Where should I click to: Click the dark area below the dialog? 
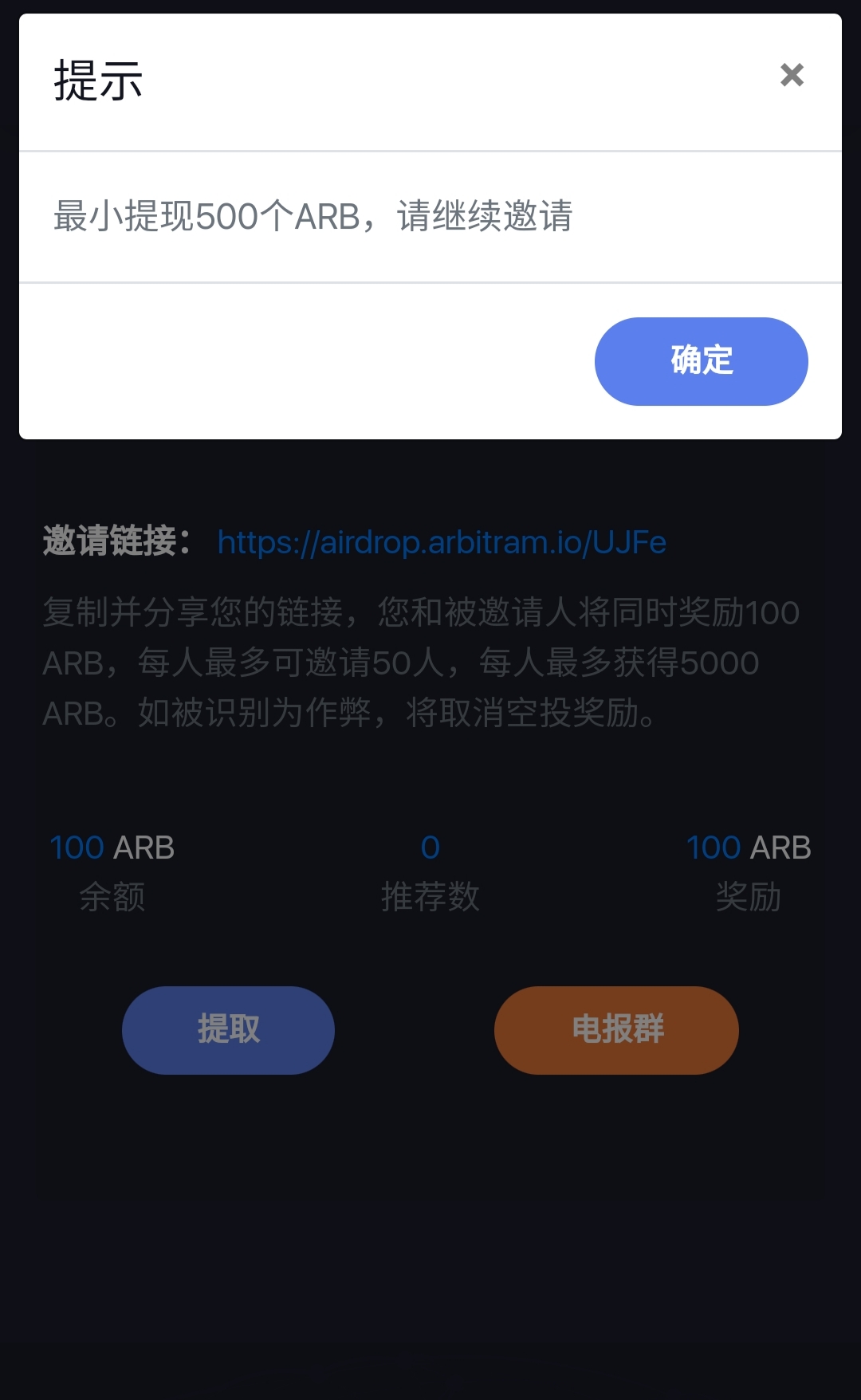click(x=431, y=1236)
